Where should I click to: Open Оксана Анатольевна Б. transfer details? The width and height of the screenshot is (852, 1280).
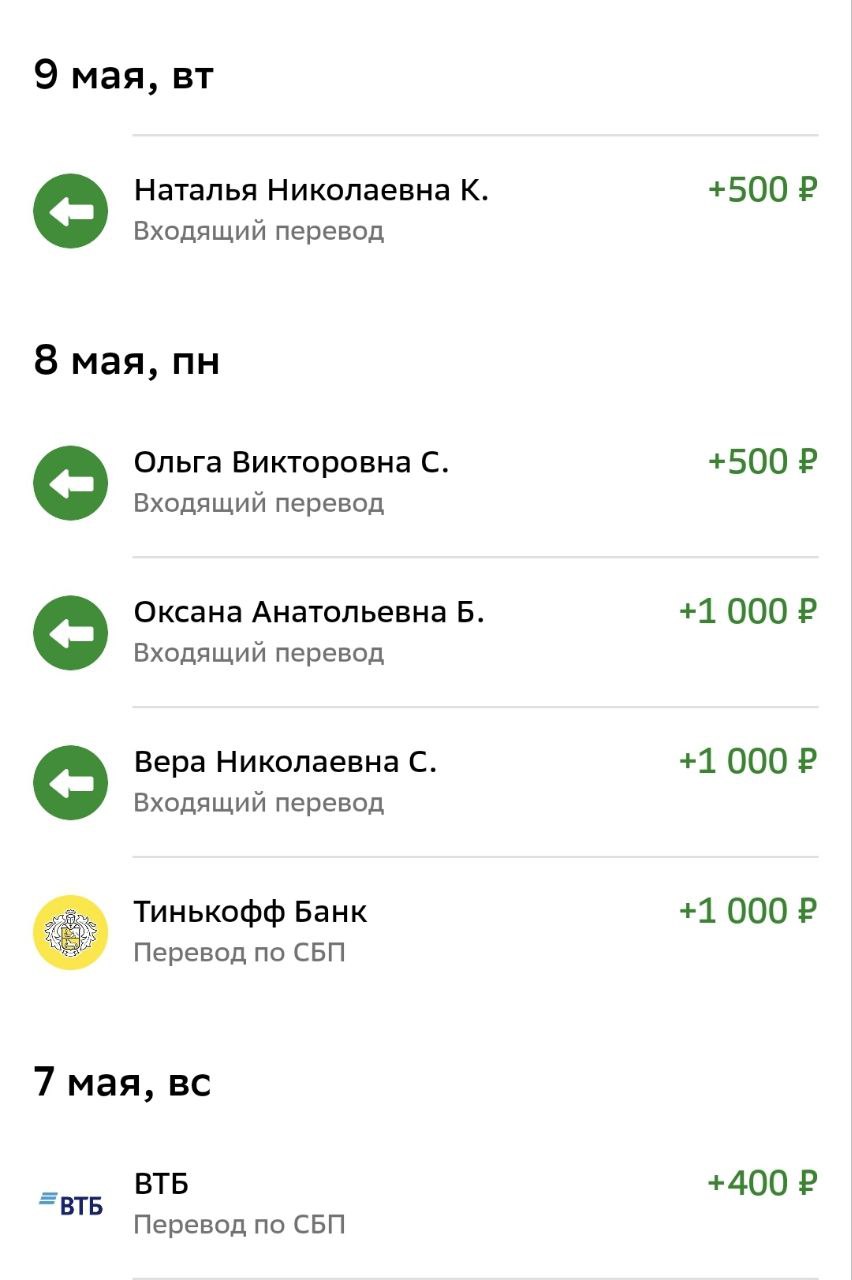426,631
